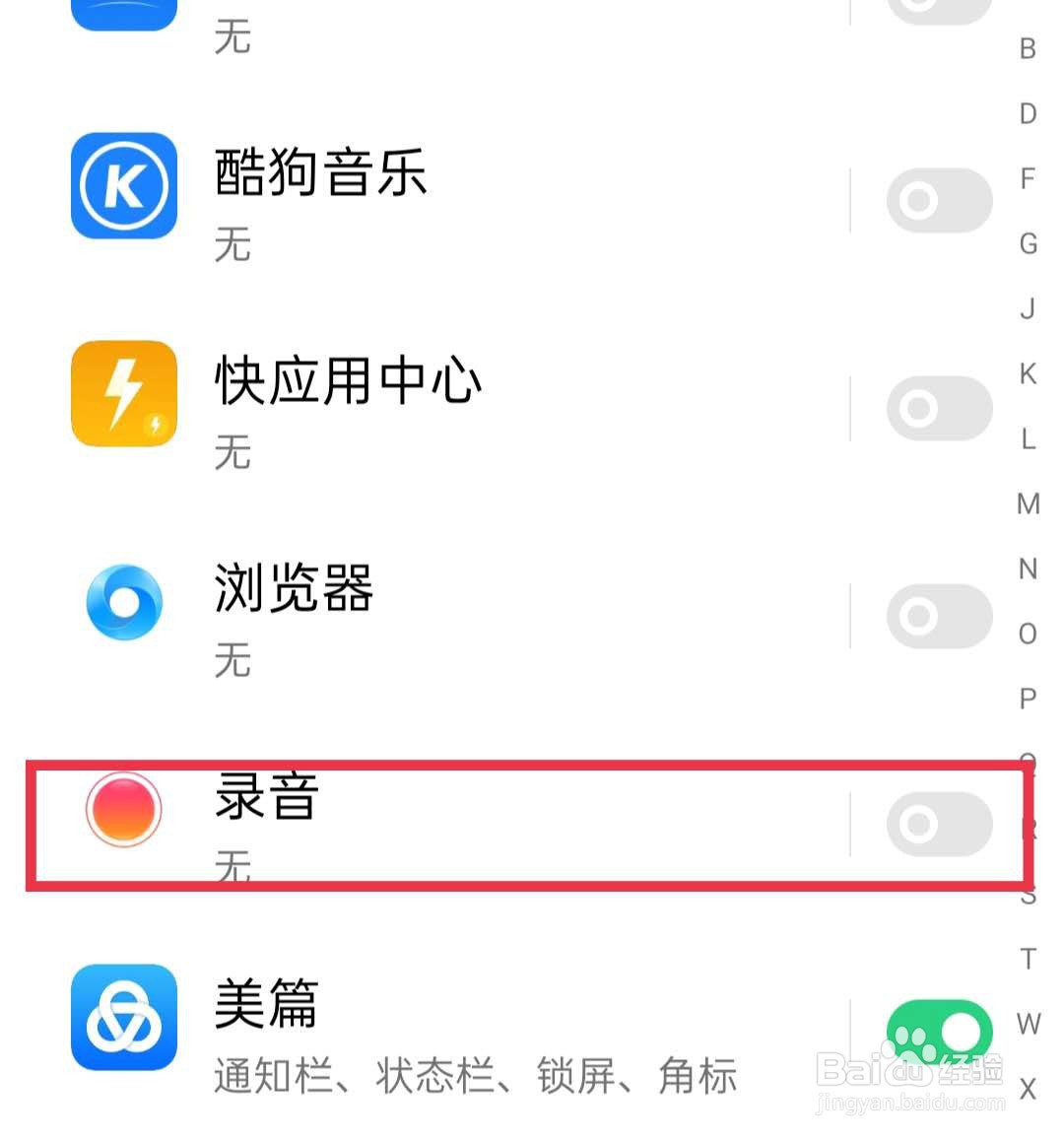
Task: Jump to apps starting with K
Action: [1028, 373]
